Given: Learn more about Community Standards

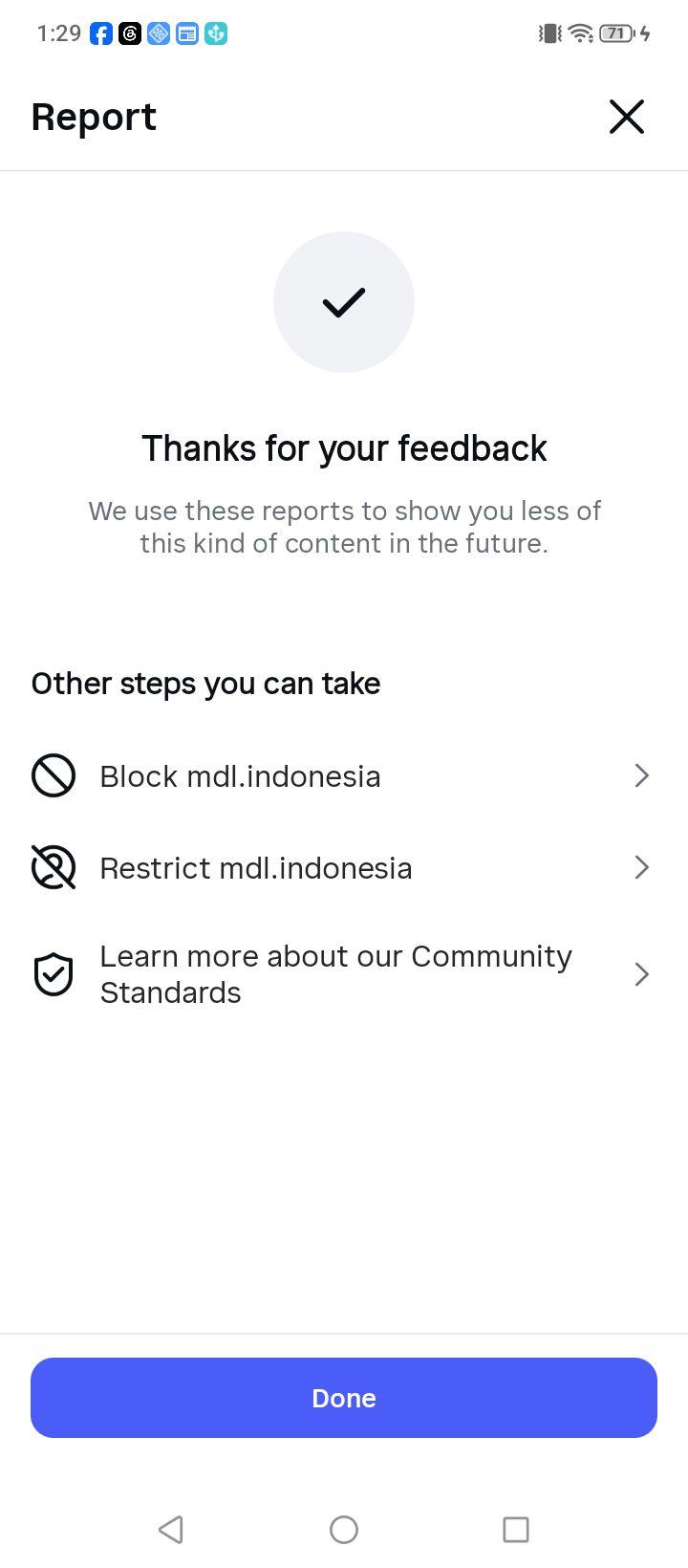Looking at the screenshot, I should pos(344,974).
